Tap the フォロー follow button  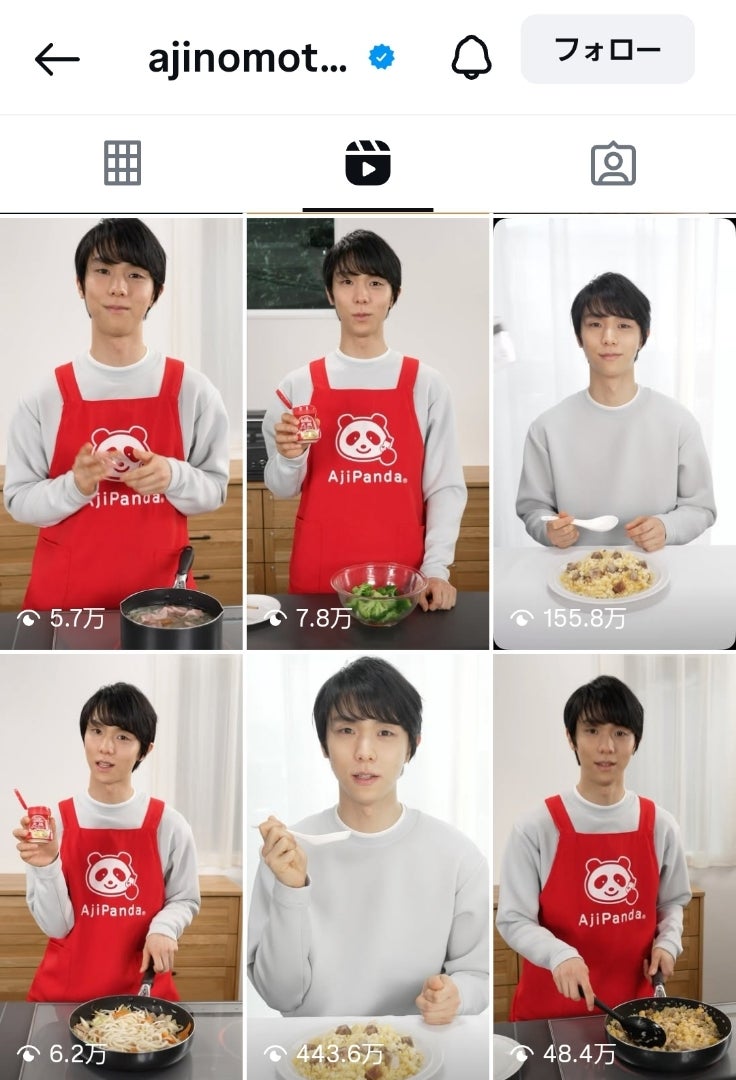coord(608,50)
